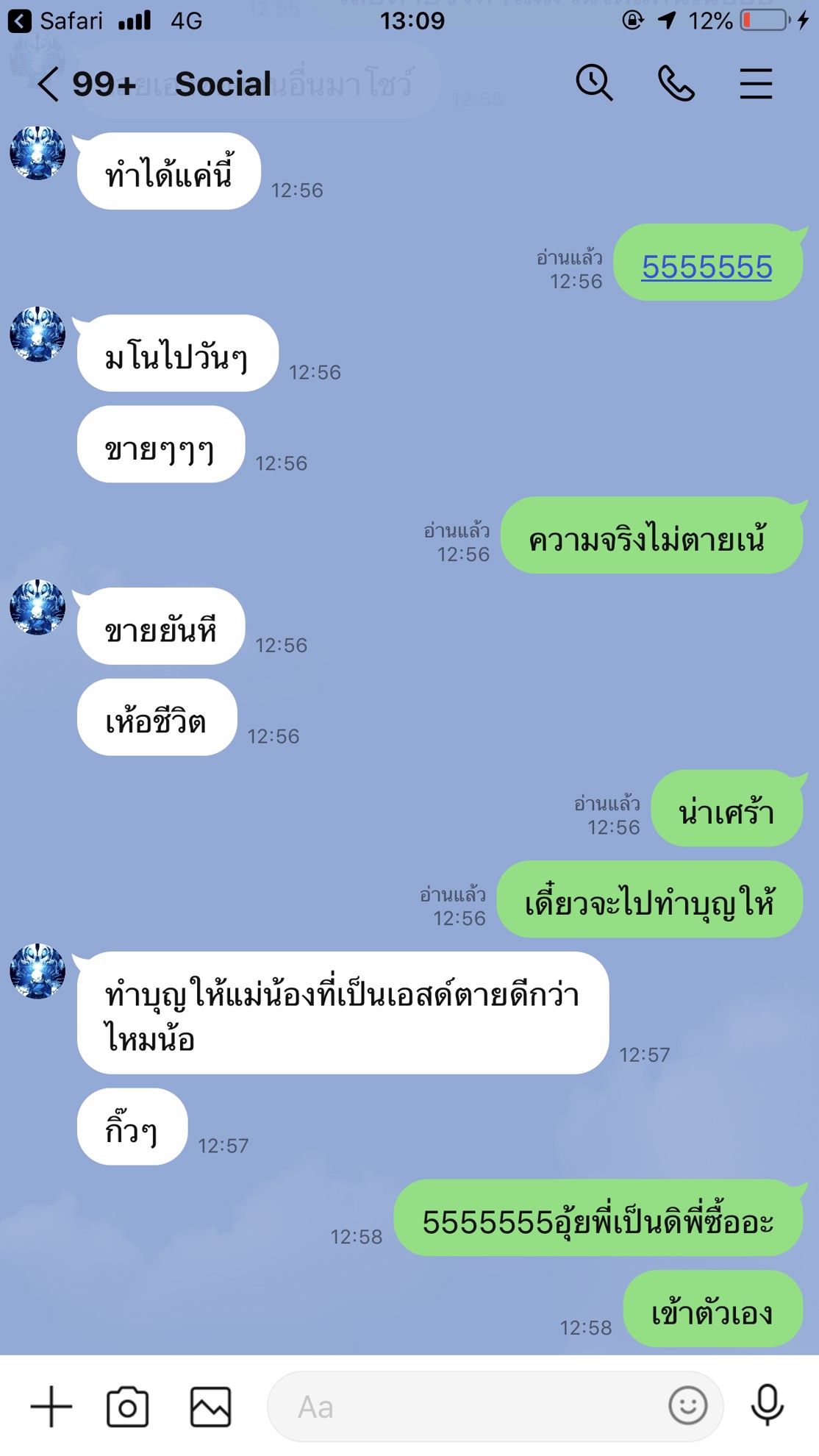Open the emoji sticker picker

pos(687,1406)
